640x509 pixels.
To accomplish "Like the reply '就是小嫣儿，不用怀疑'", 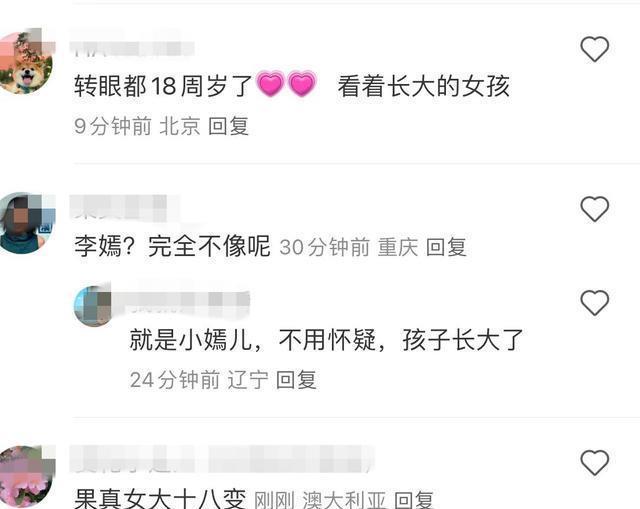I will click(595, 303).
